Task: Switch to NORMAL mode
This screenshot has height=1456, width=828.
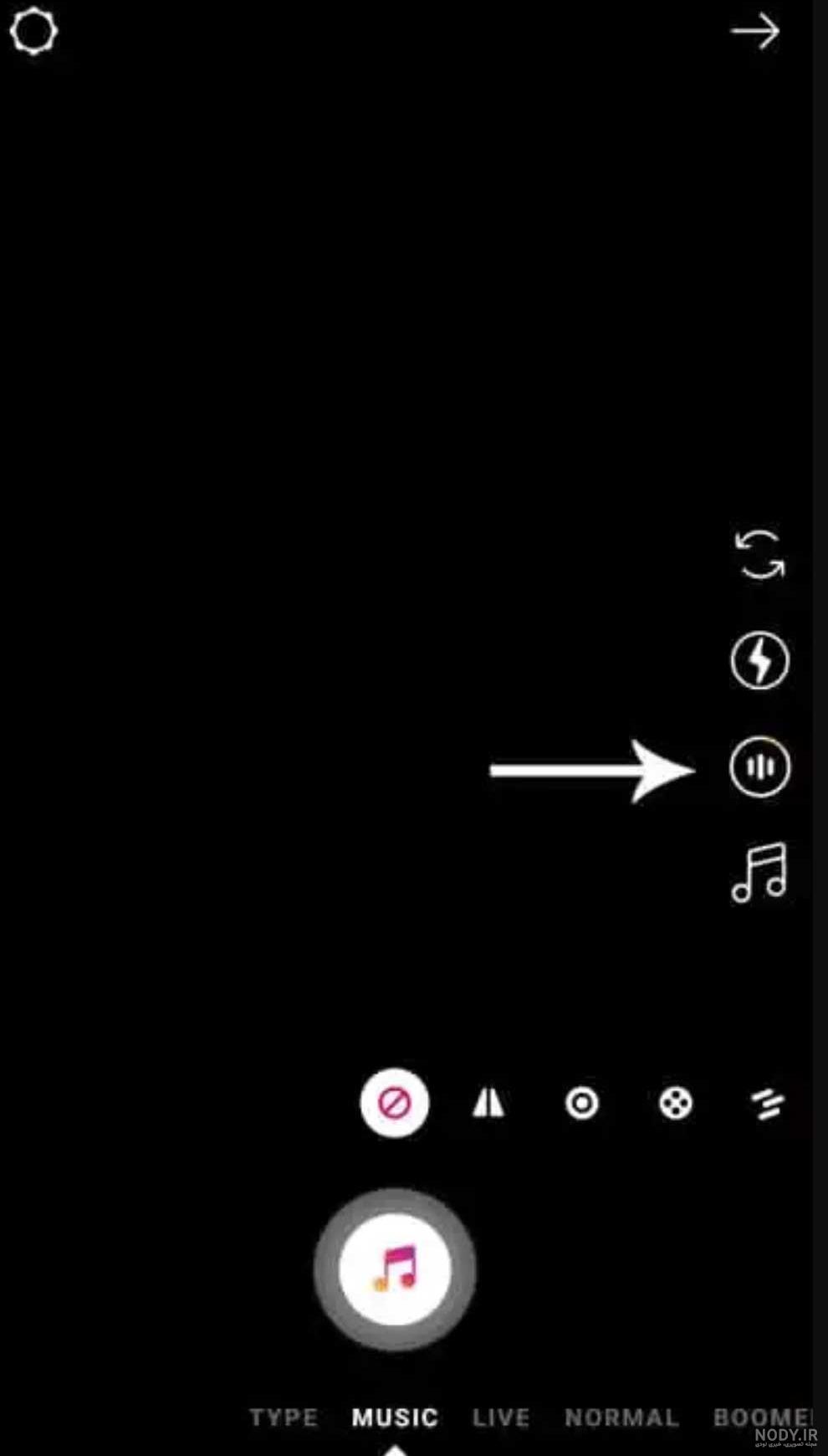Action: coord(621,1418)
